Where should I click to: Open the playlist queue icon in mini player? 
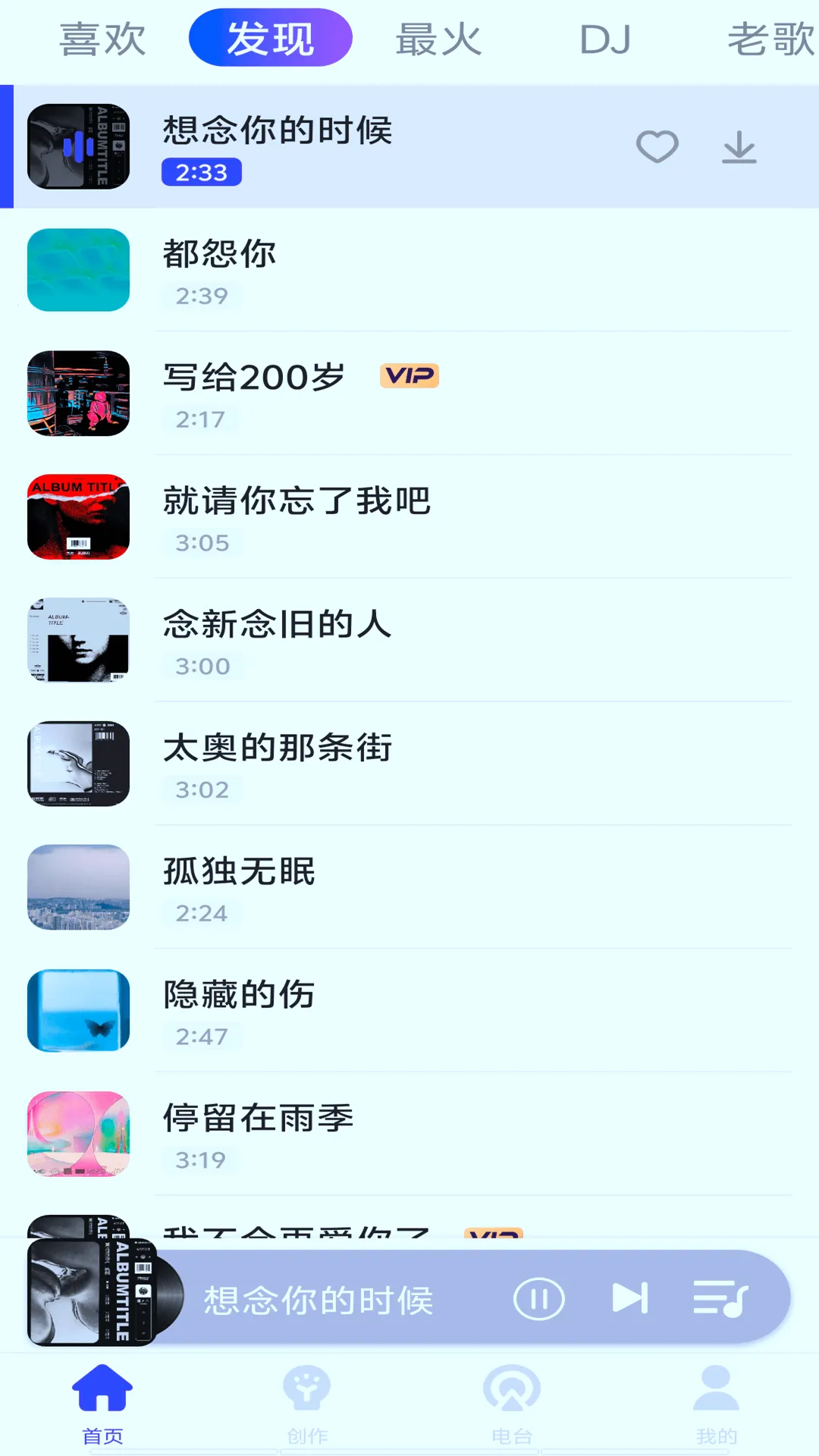click(717, 1297)
